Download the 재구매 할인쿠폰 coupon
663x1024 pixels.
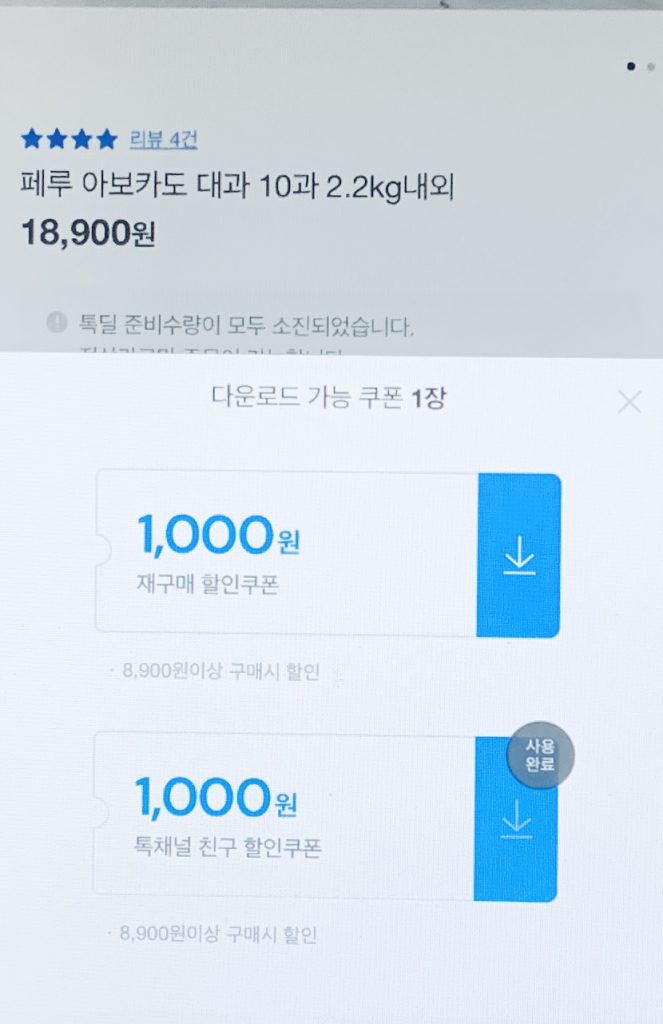click(x=518, y=556)
